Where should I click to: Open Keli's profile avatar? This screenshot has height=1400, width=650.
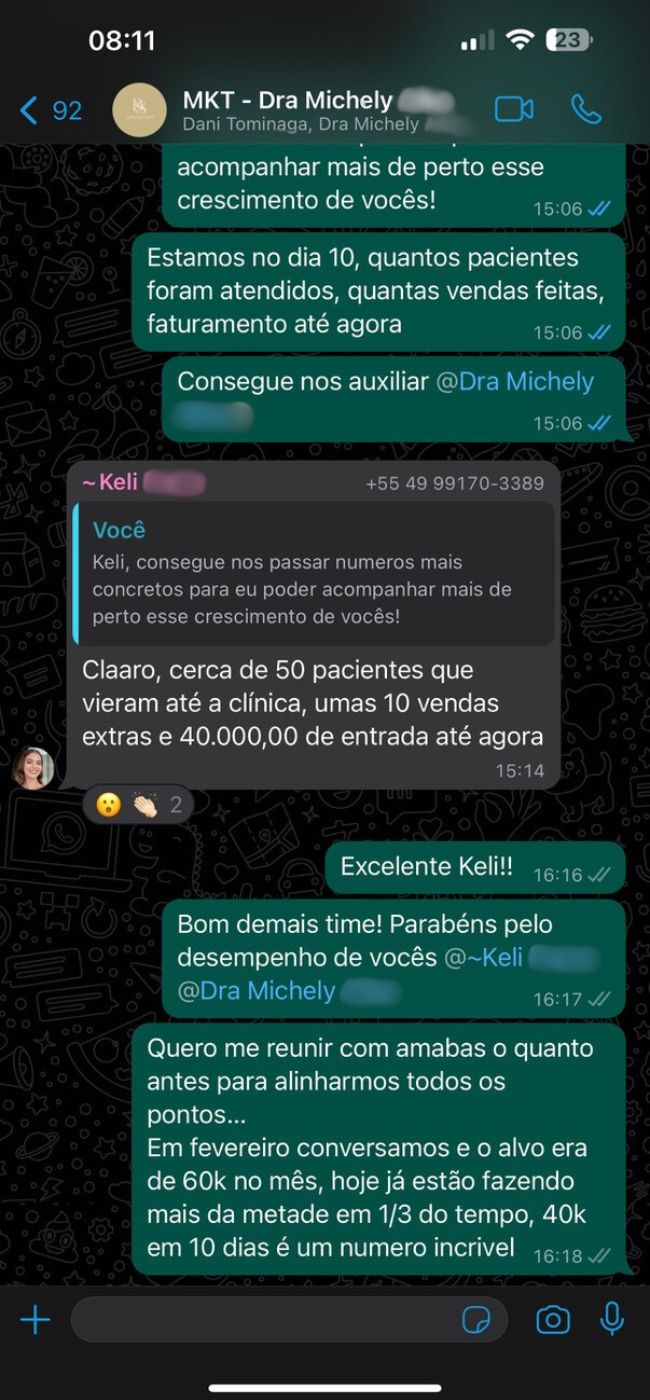tap(33, 767)
